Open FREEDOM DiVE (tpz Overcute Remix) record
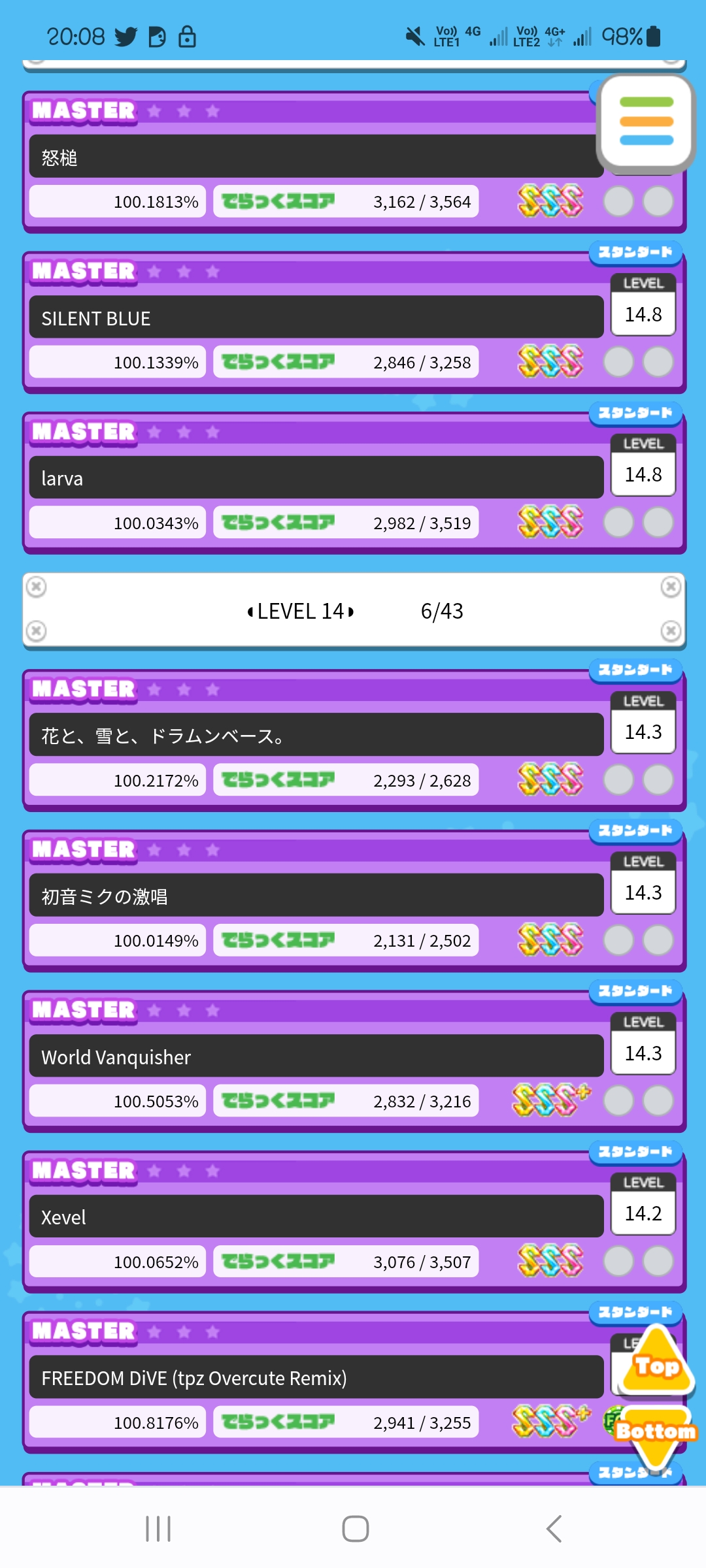Image resolution: width=706 pixels, height=1568 pixels. pyautogui.click(x=316, y=1377)
